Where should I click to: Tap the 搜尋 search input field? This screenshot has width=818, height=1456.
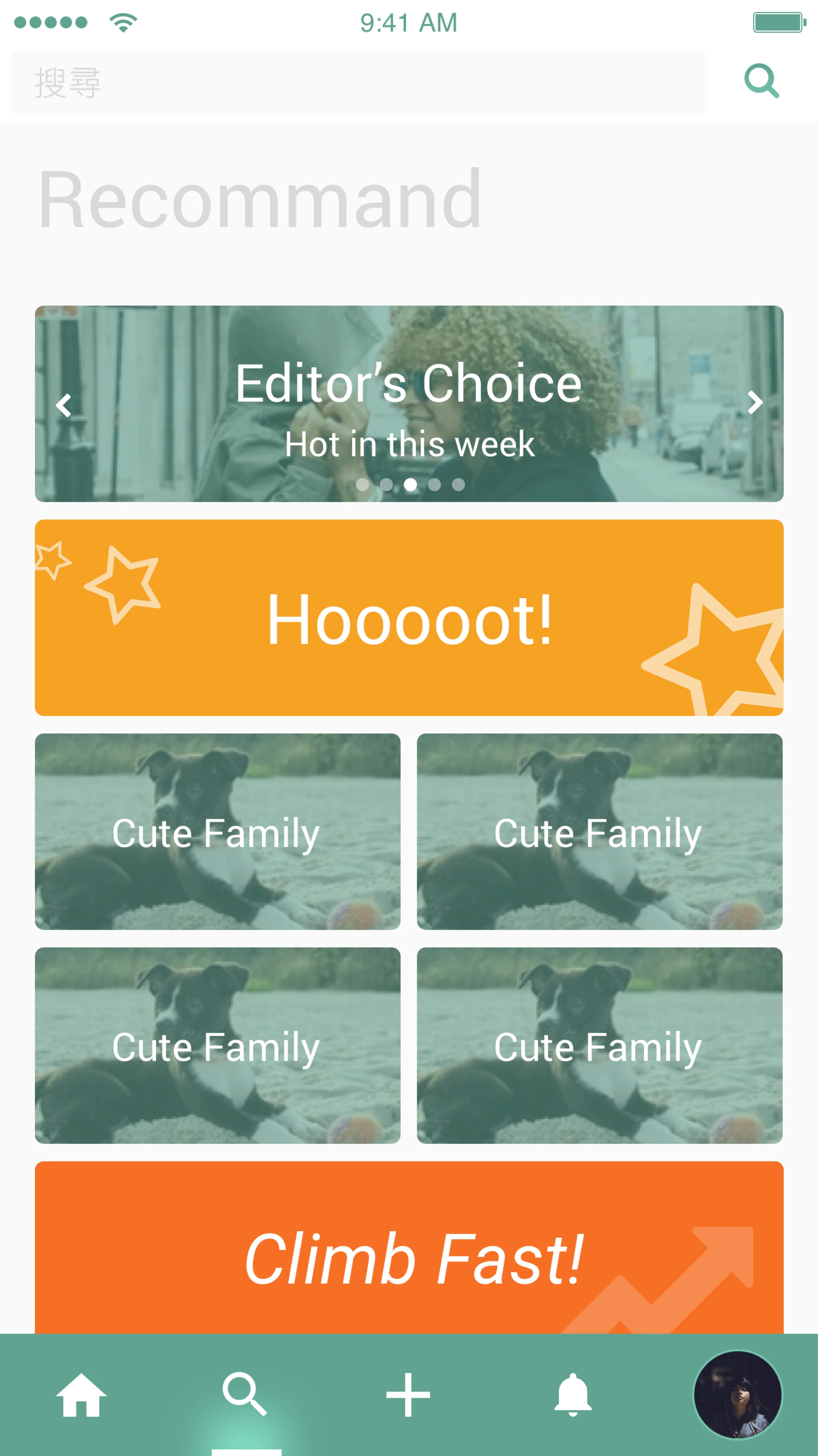(x=359, y=83)
